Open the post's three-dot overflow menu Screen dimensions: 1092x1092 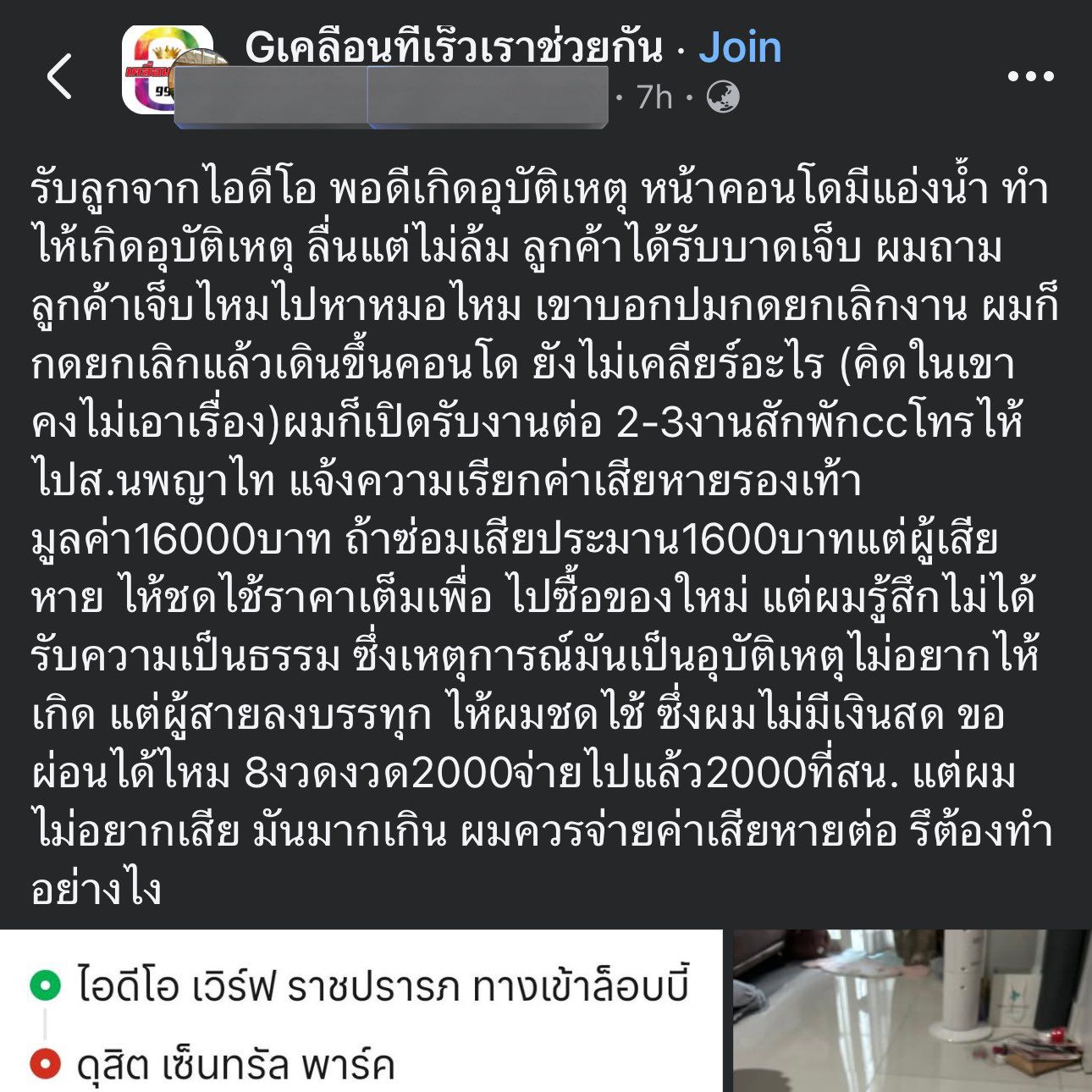click(1030, 76)
